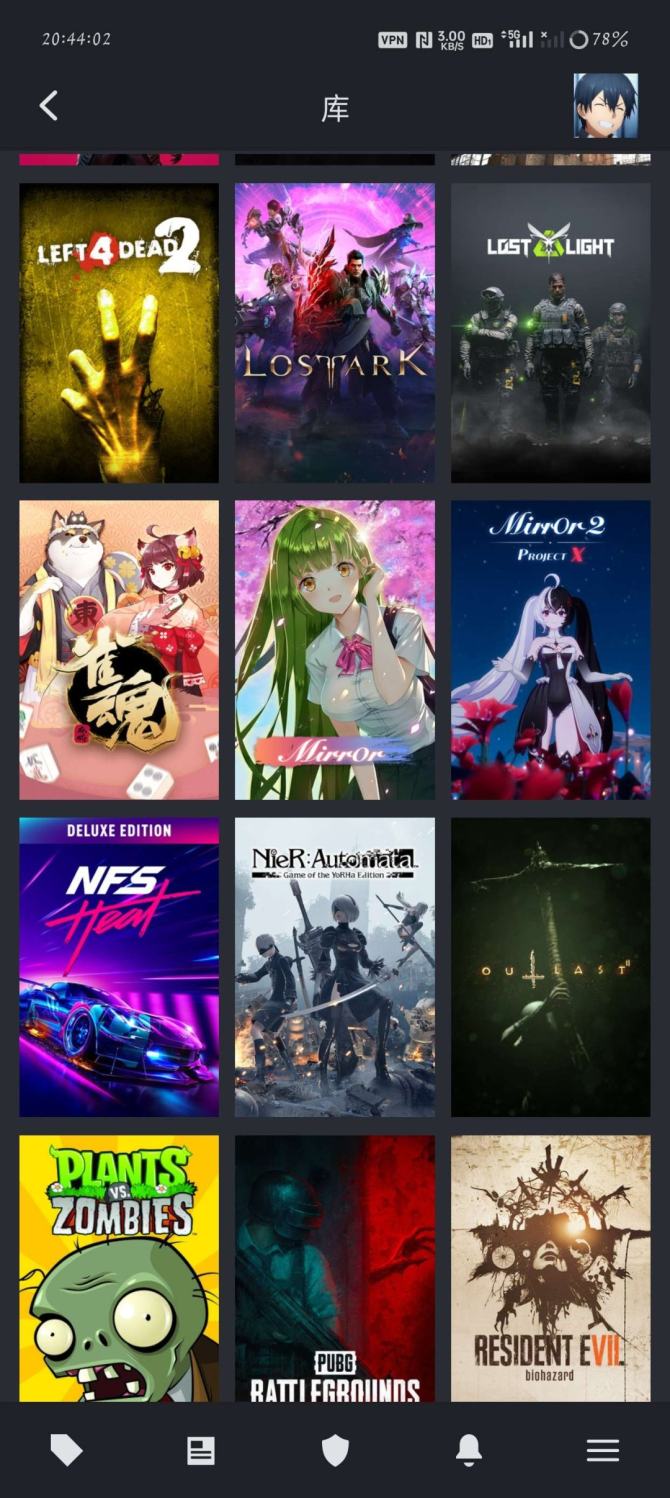
Task: Open the profile avatar
Action: (x=605, y=106)
